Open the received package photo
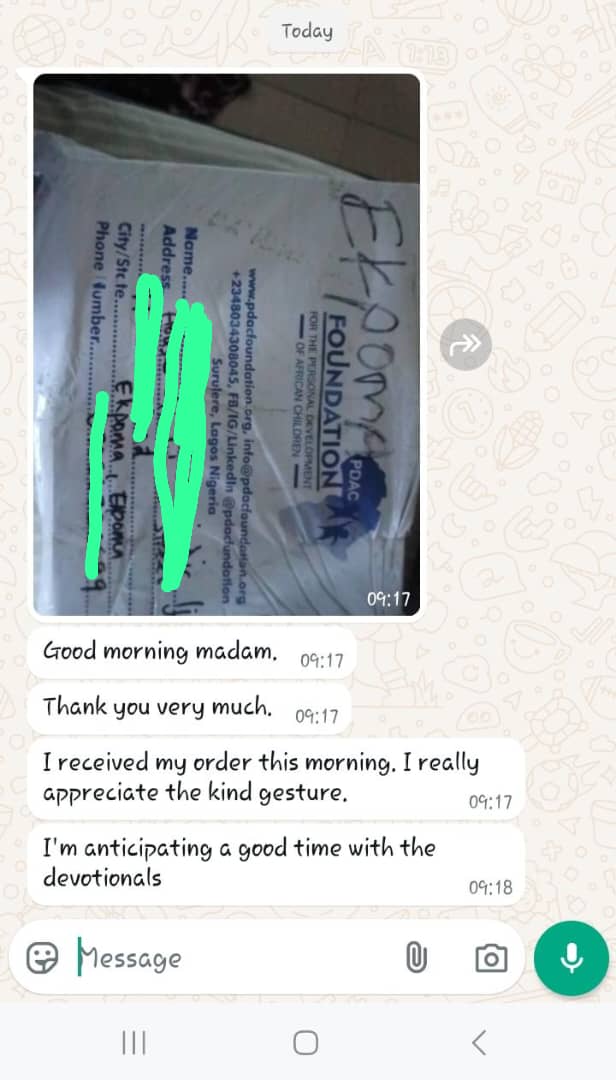Screen dimensions: 616x1080 [227, 344]
